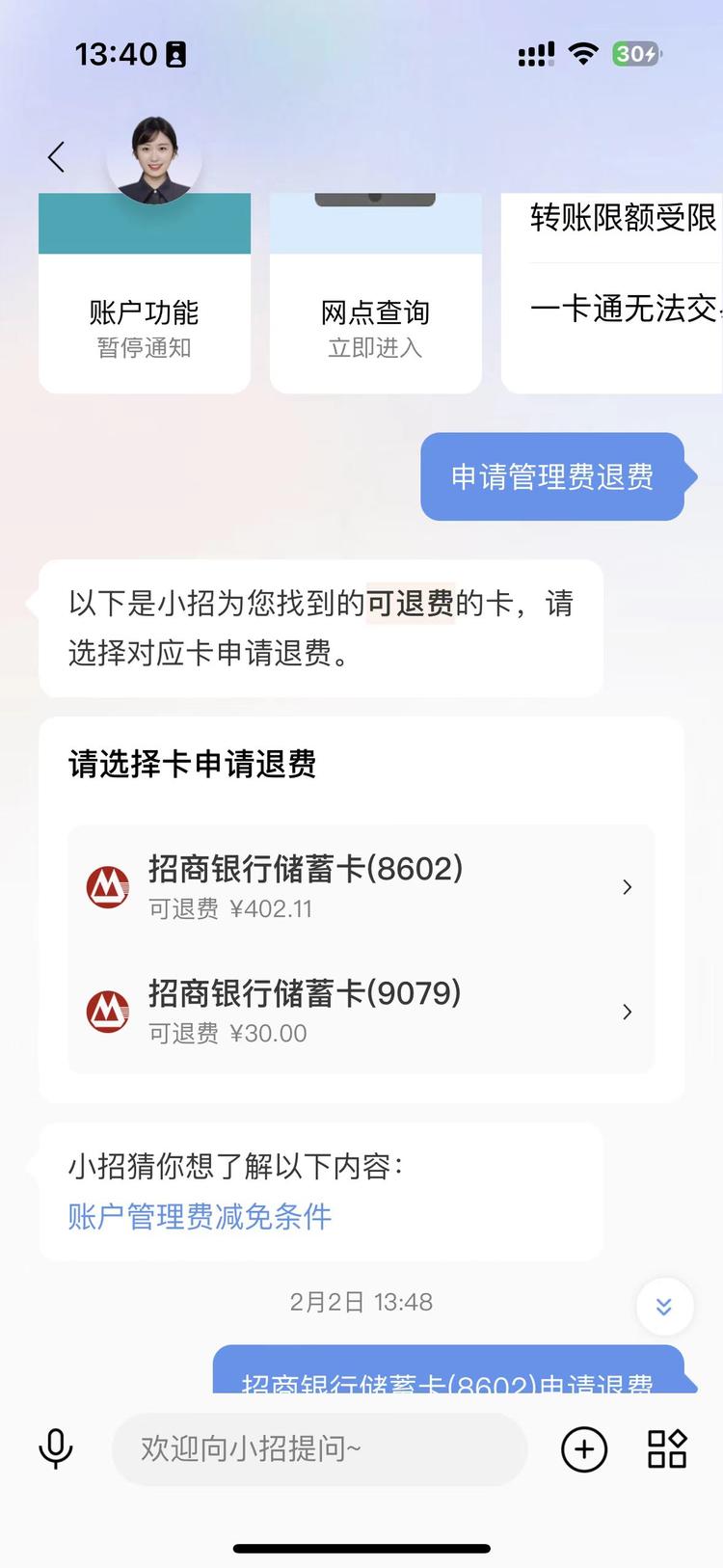Viewport: 723px width, 1568px height.
Task: Expand details for 储蓄卡(9079) with the chevron
Action: (x=627, y=1012)
